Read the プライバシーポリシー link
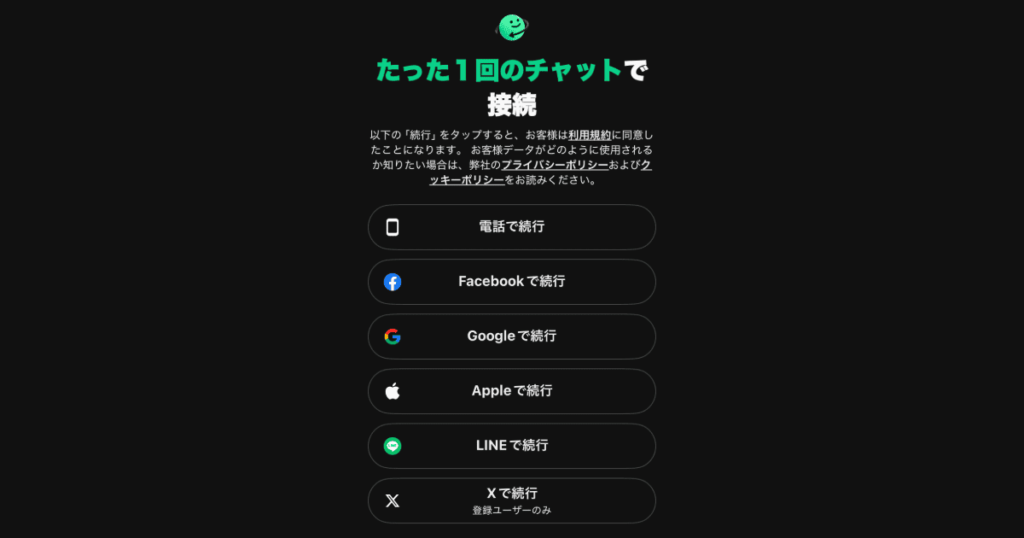Screen dimensions: 1024x538 pos(555,164)
